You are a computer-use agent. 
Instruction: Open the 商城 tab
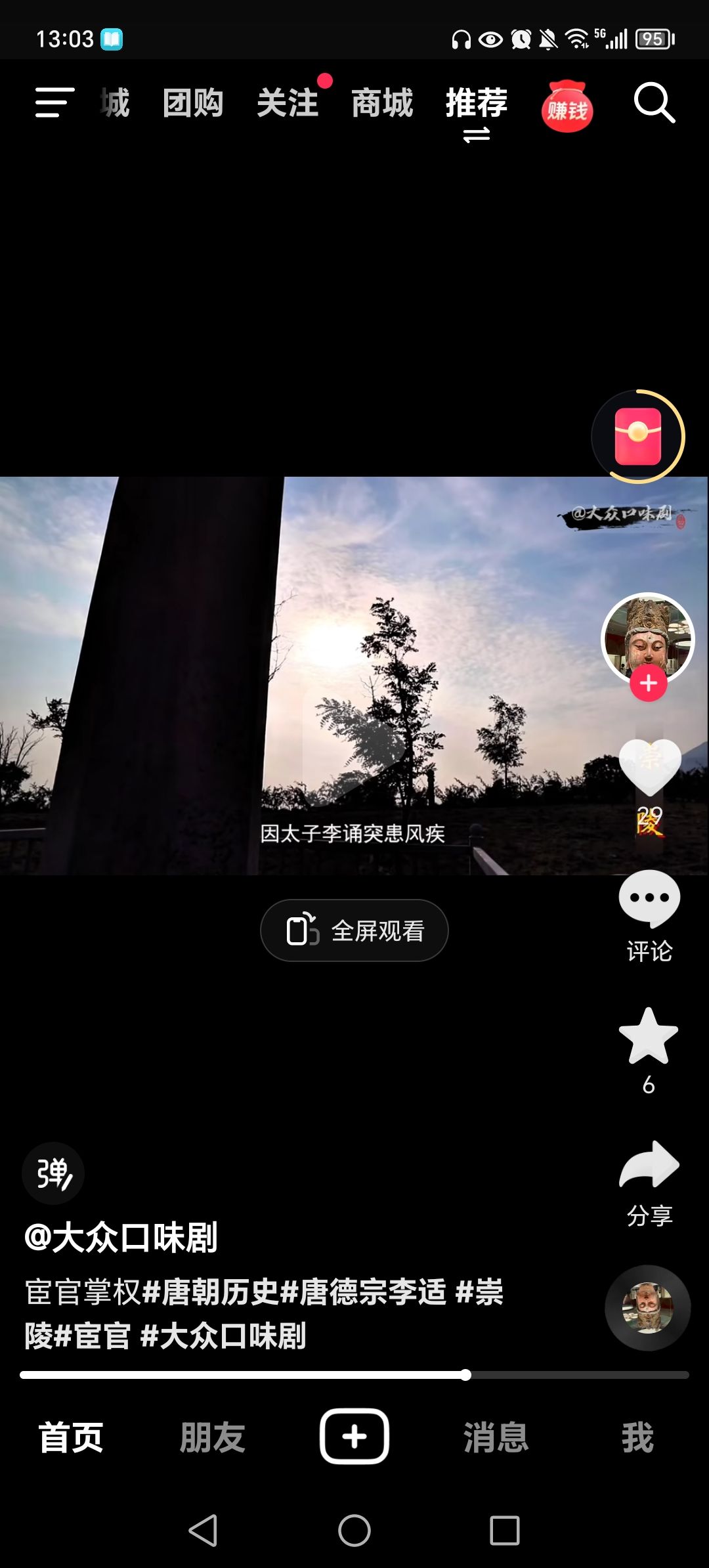382,103
